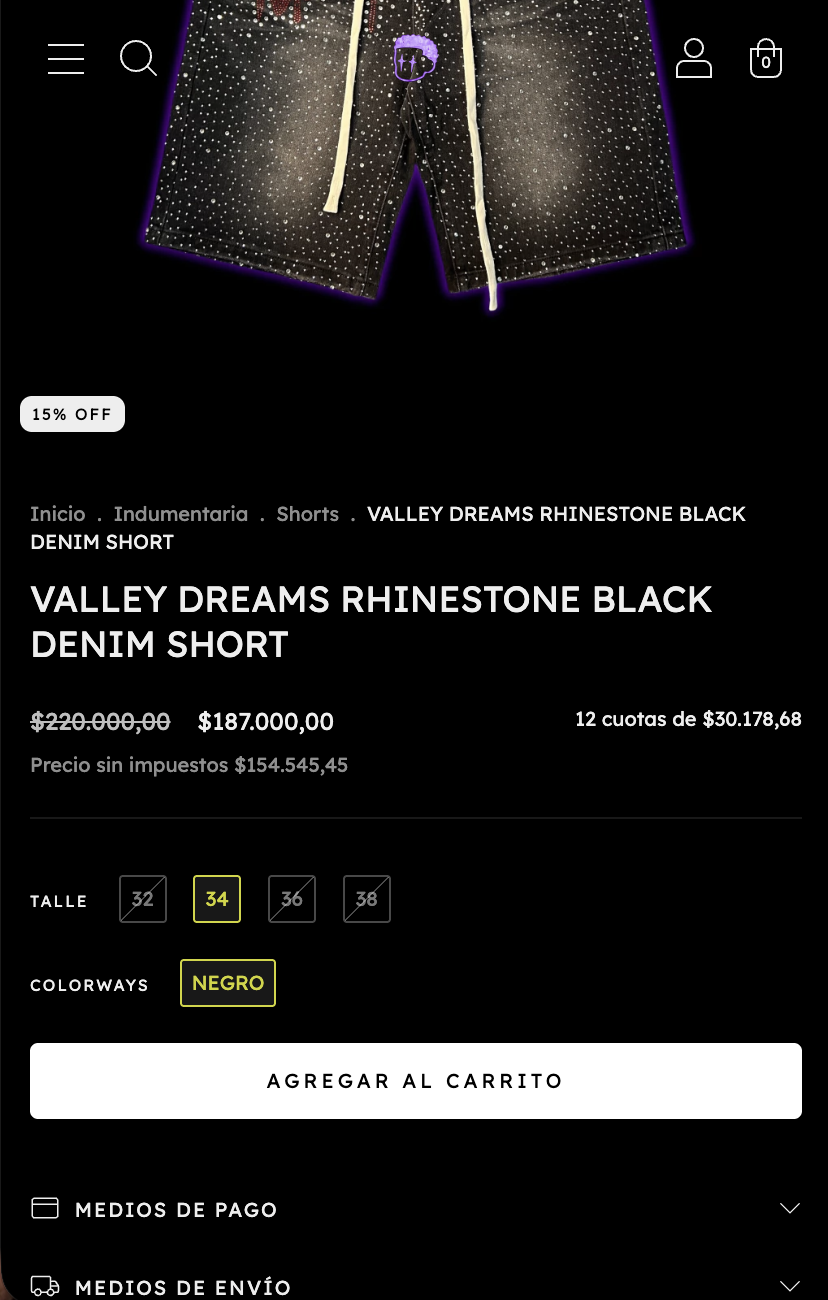Tap Agregar al carrito button
This screenshot has width=828, height=1300.
point(416,1081)
